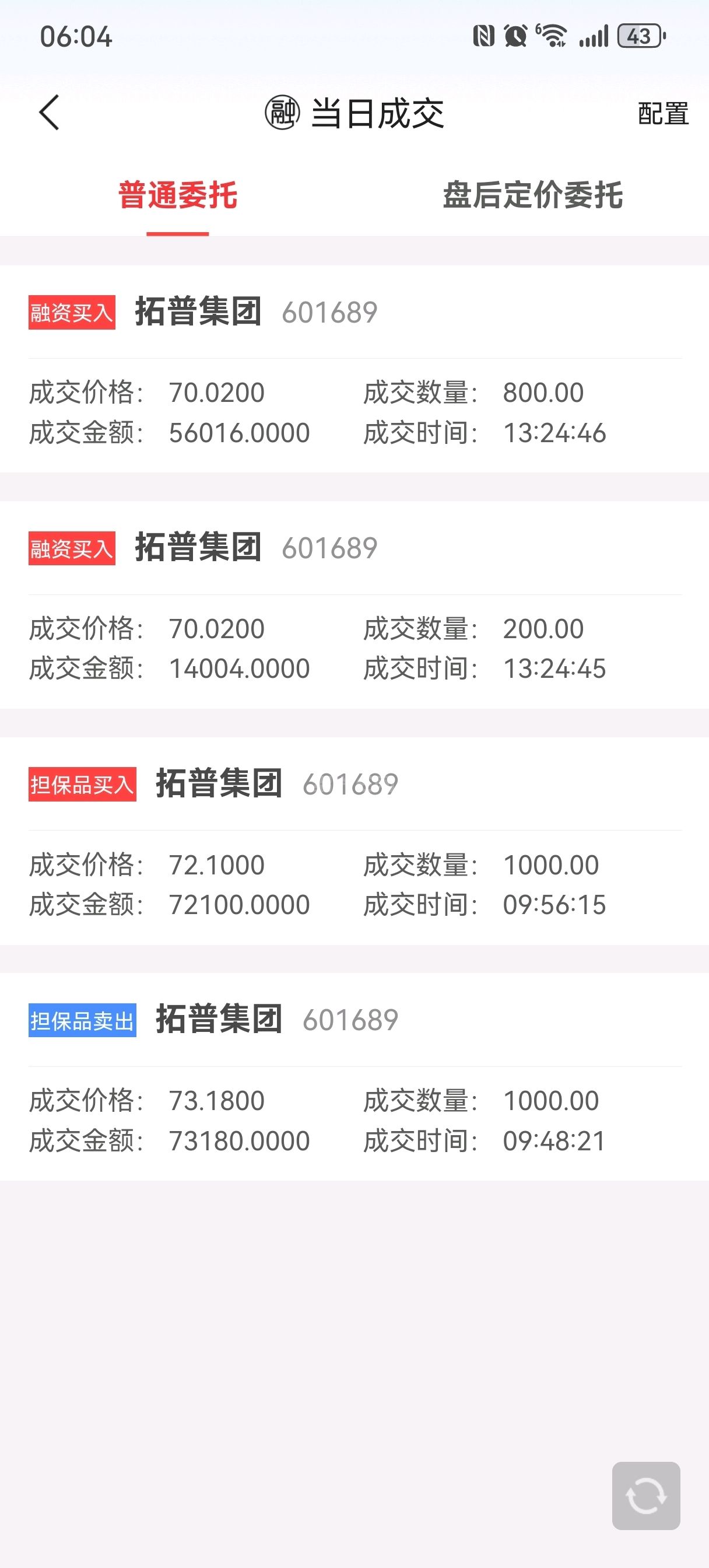Refresh the trade list
The height and width of the screenshot is (1568, 709).
click(x=645, y=1496)
